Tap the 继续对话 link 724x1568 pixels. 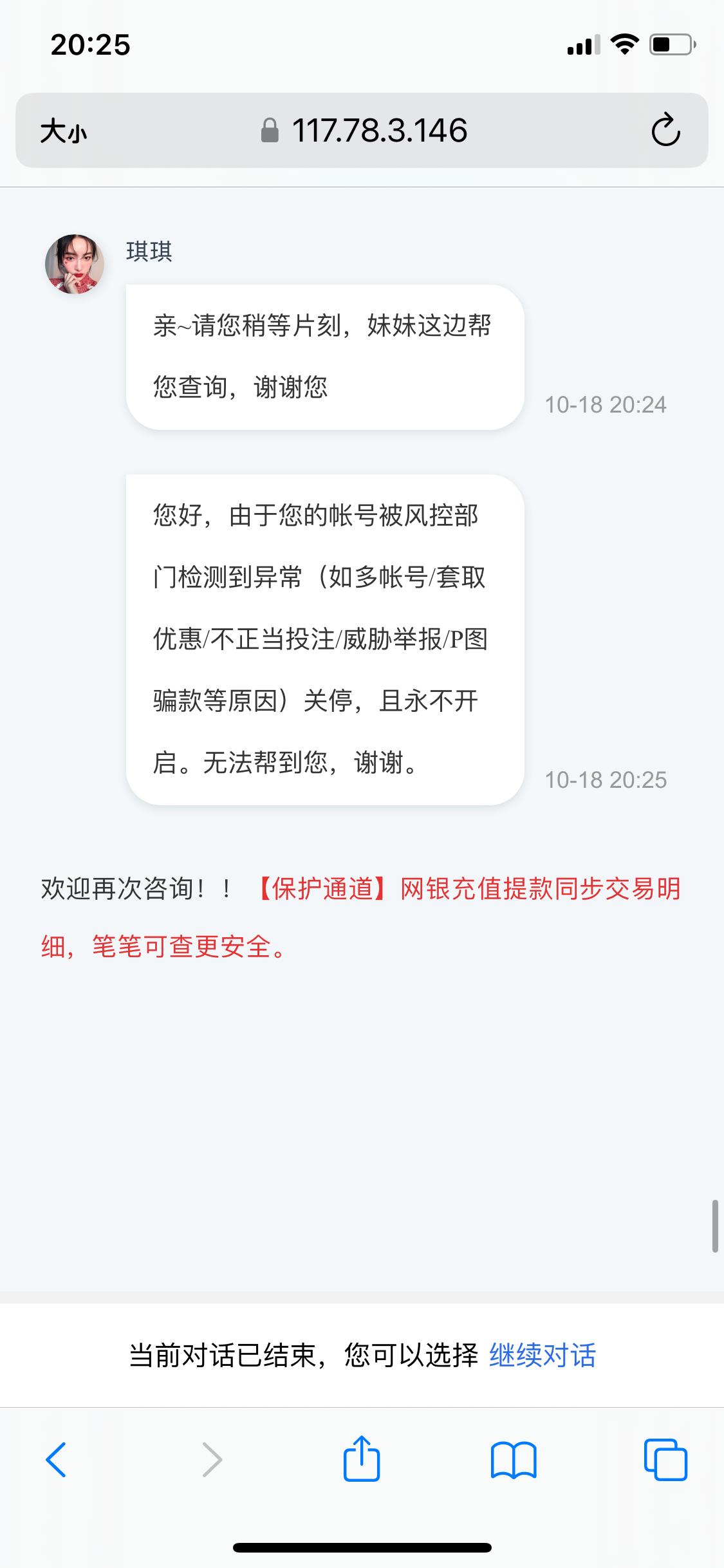click(543, 1355)
